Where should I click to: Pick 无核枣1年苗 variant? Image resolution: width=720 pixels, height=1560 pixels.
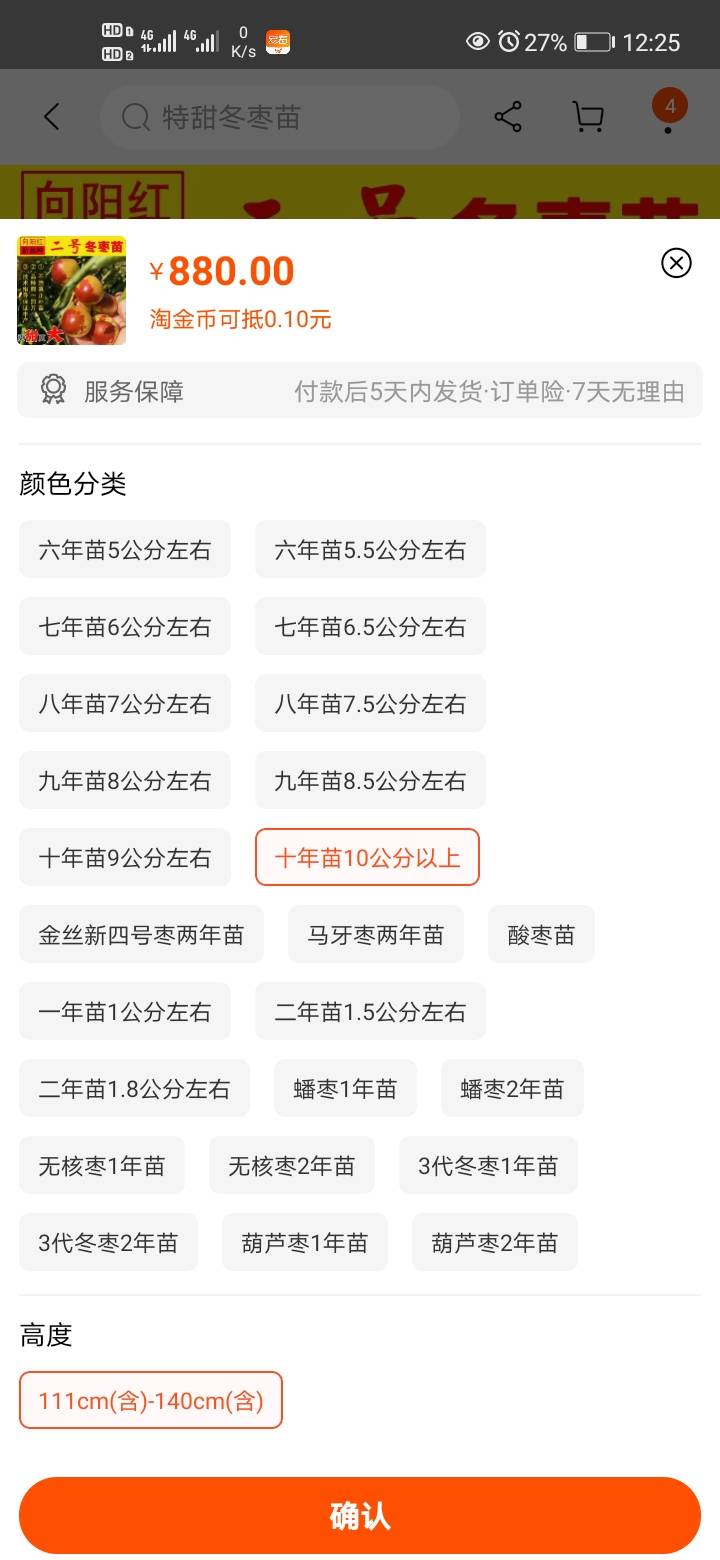pos(102,1165)
